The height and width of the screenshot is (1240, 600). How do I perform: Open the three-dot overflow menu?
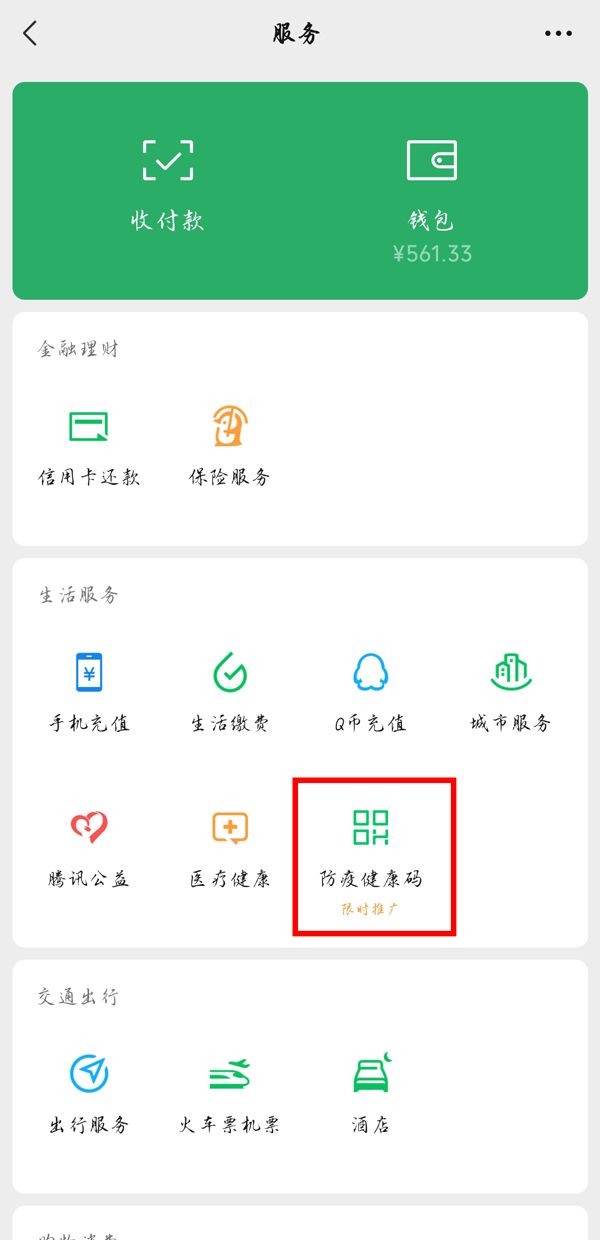(x=558, y=34)
